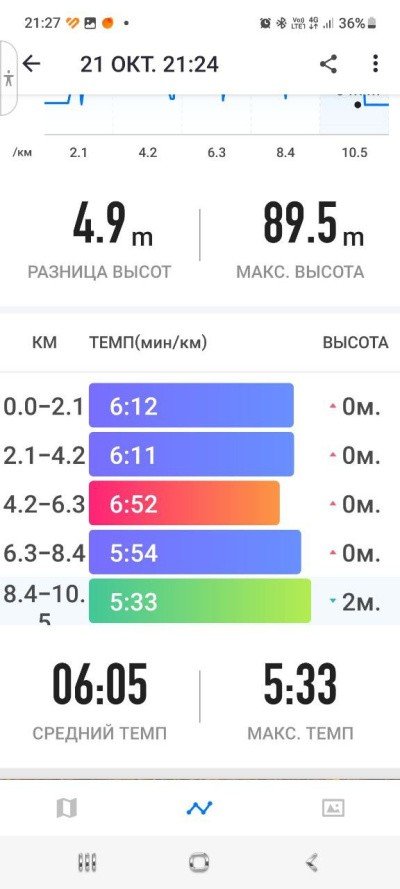400x889 pixels.
Task: Open the three-dot overflow menu
Action: coord(375,64)
